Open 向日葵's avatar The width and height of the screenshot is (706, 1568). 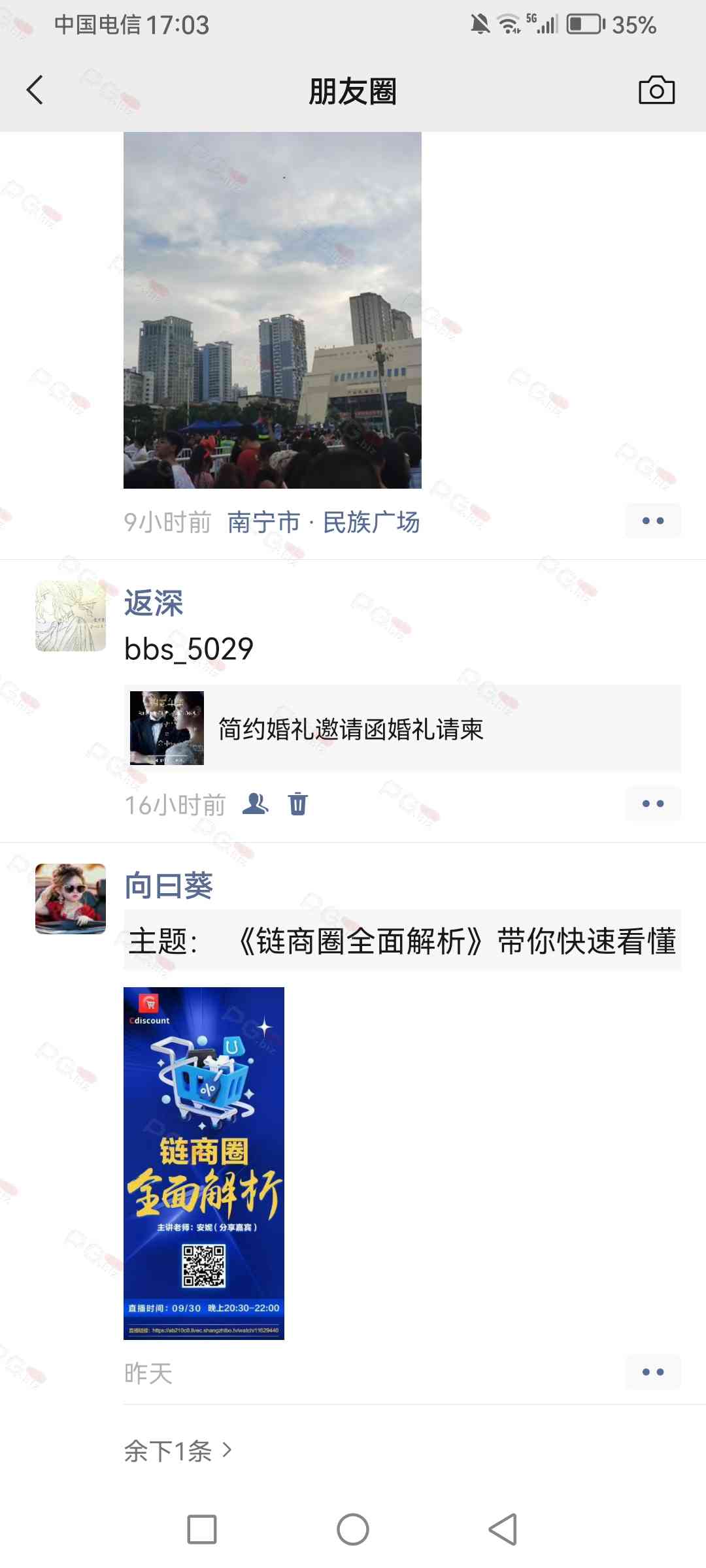pos(71,898)
